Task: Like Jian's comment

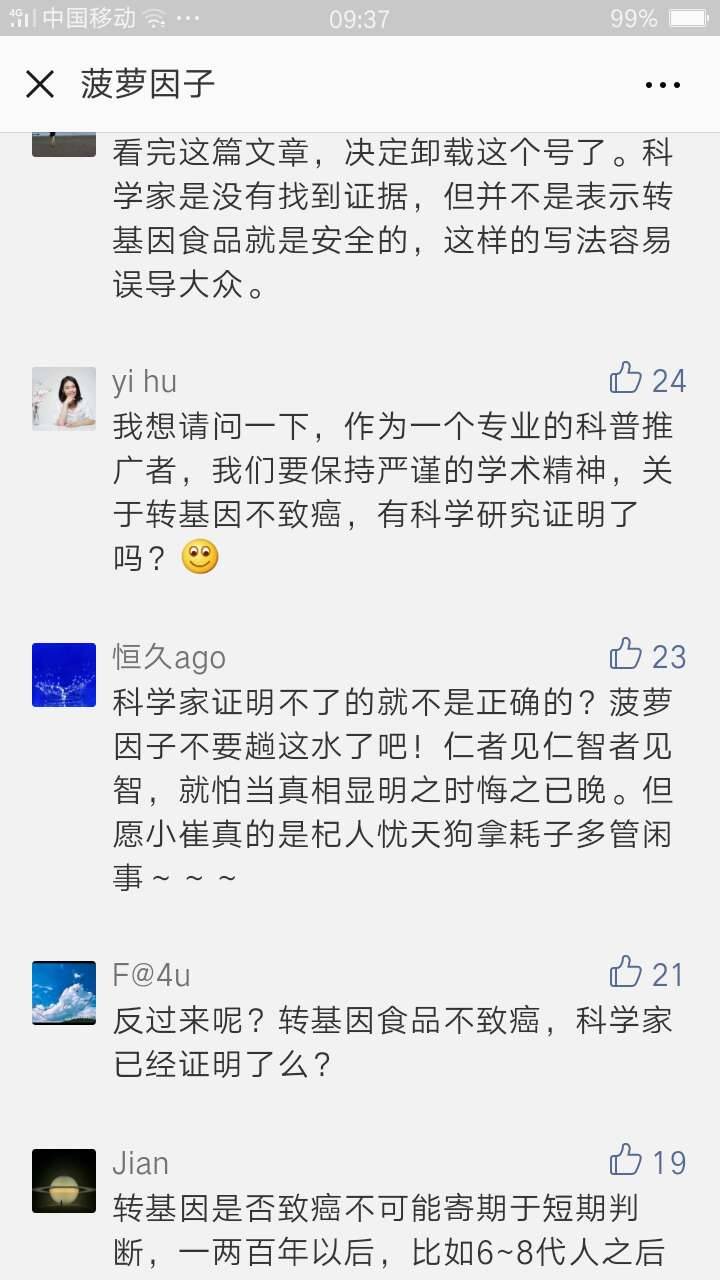Action: (x=627, y=1161)
